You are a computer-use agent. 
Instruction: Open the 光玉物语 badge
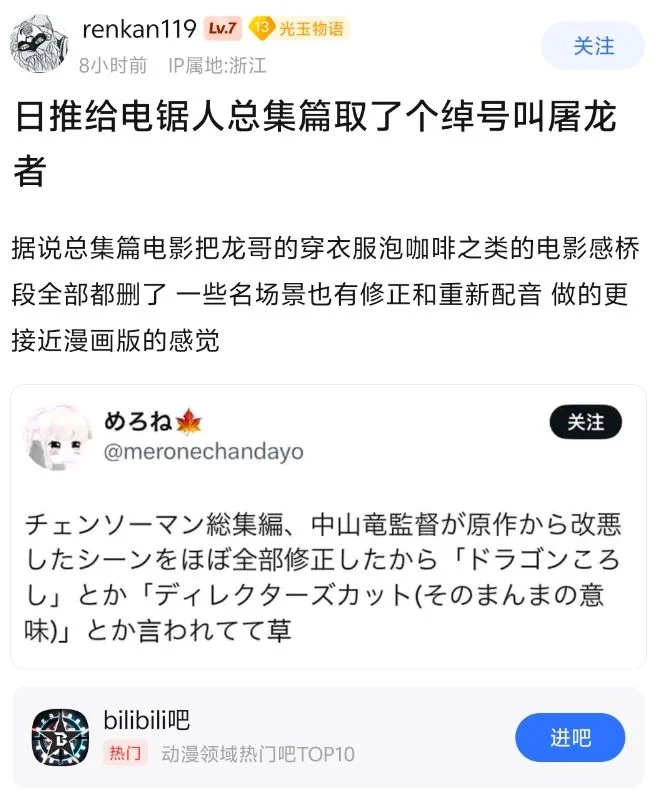point(298,28)
